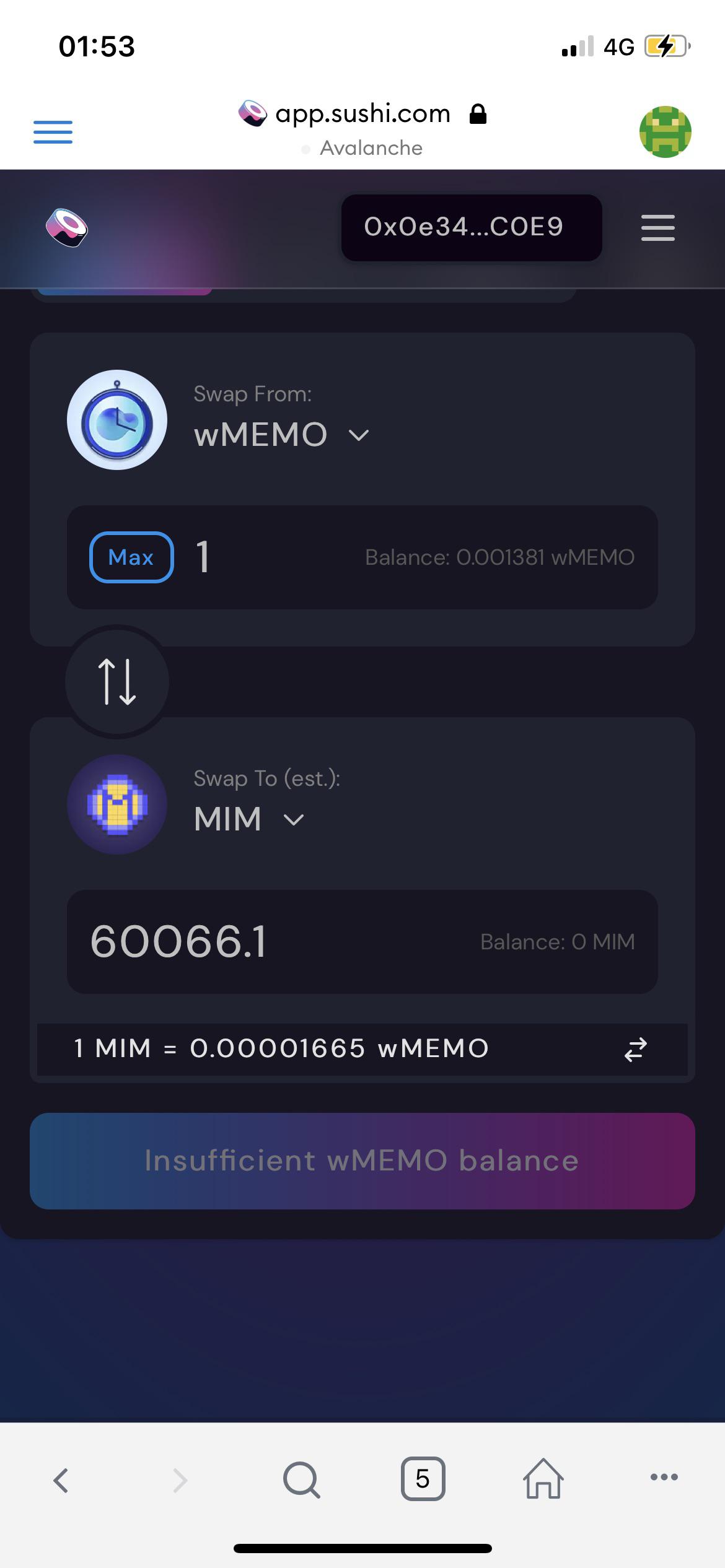Open the wallet address 0x0e34...C0E9 menu
725x1568 pixels.
(472, 227)
